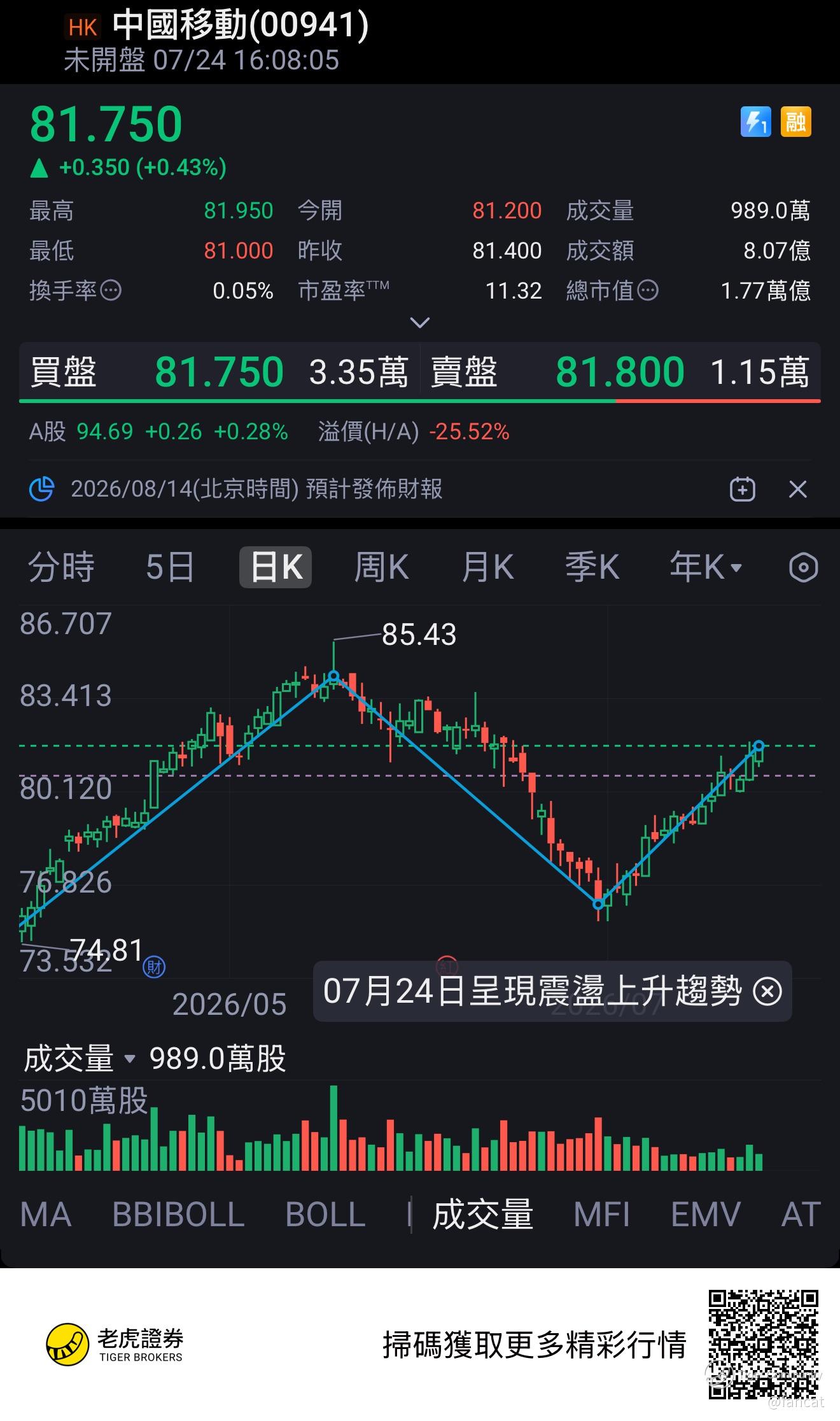Image resolution: width=840 pixels, height=1421 pixels.
Task: Add earnings date to calendar
Action: coord(742,490)
